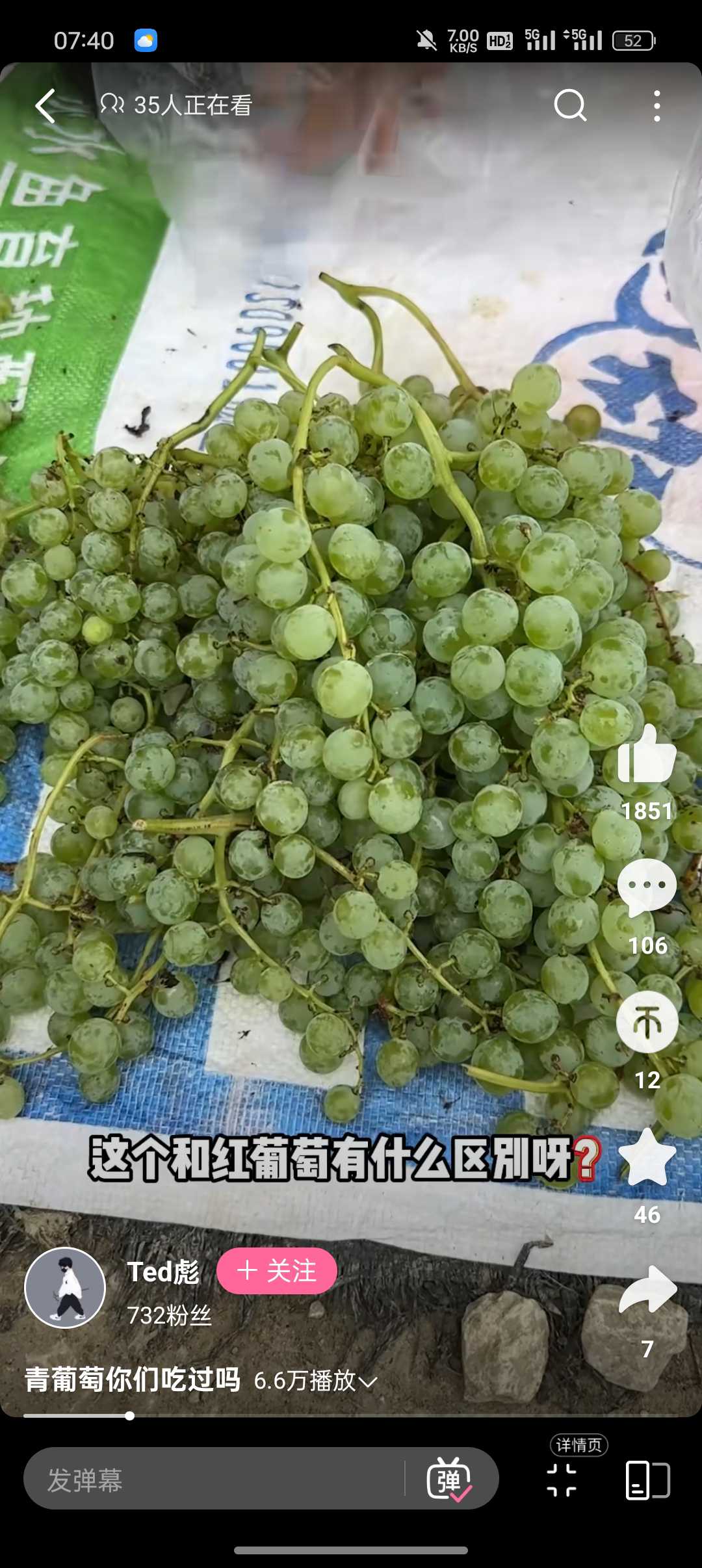Open the comments with 106 replies
This screenshot has height=1568, width=702.
tap(647, 887)
